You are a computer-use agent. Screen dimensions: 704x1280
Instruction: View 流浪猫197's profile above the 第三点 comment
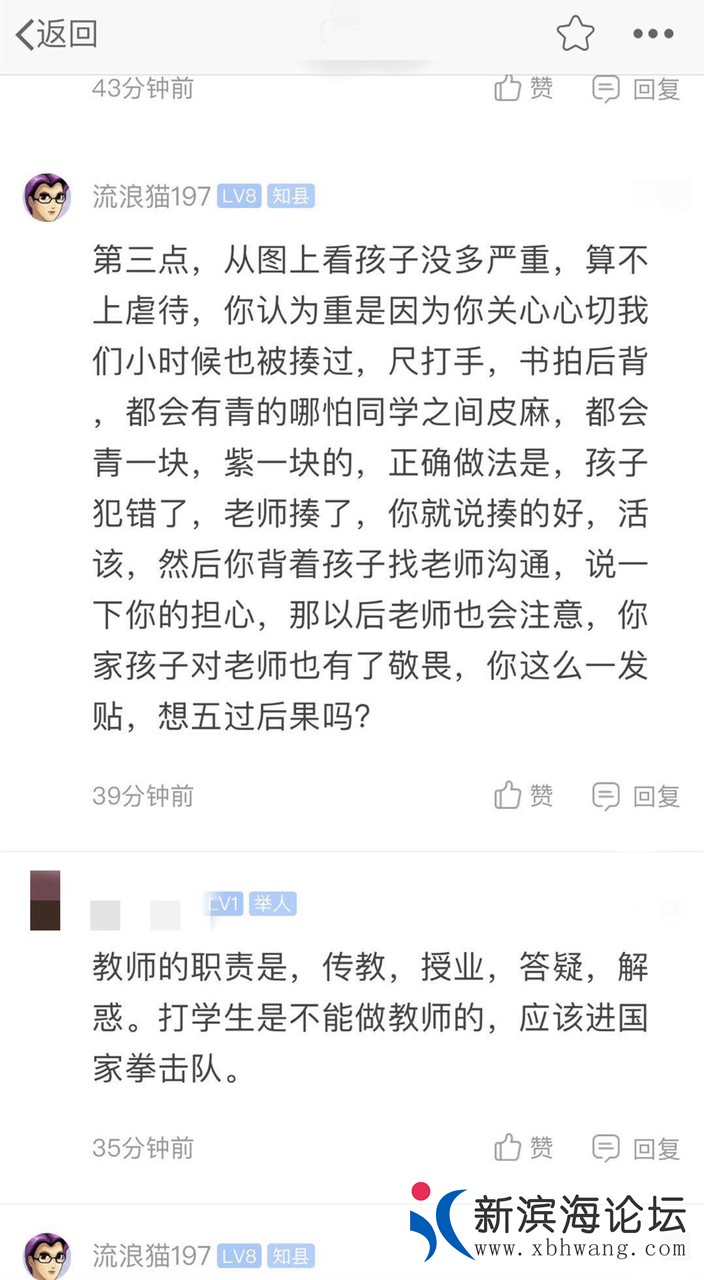tap(46, 197)
